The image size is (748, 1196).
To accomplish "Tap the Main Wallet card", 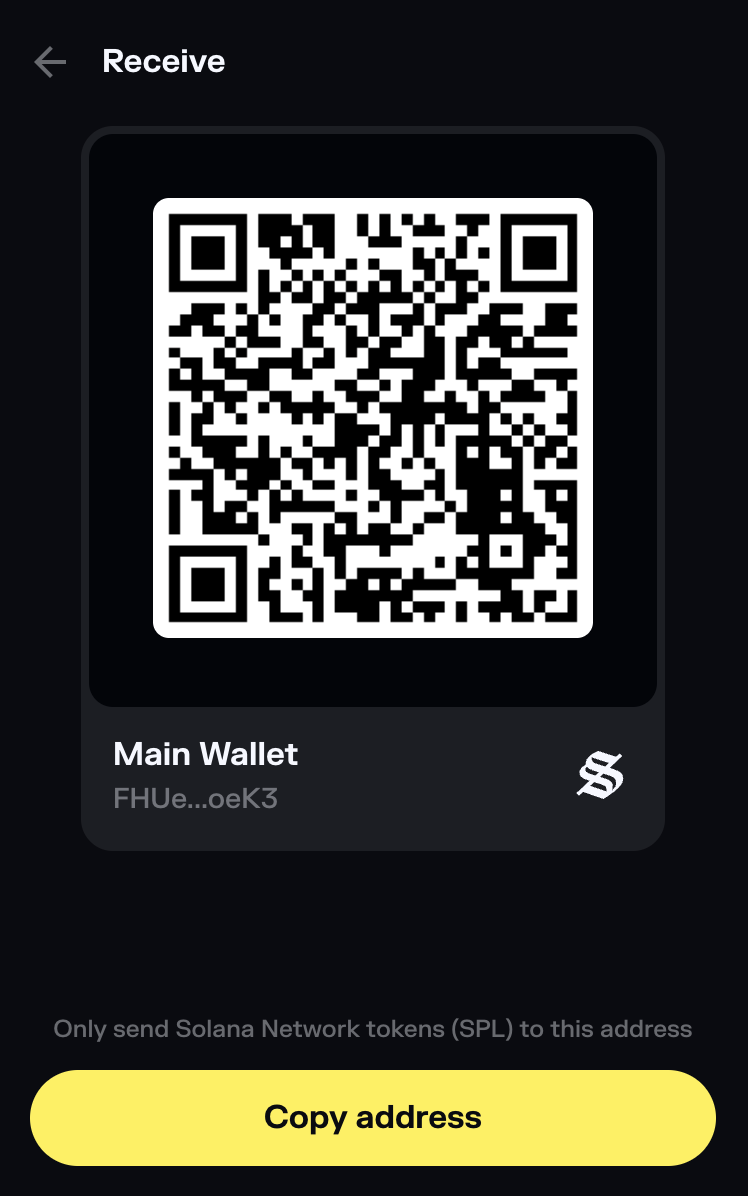I will coord(373,775).
